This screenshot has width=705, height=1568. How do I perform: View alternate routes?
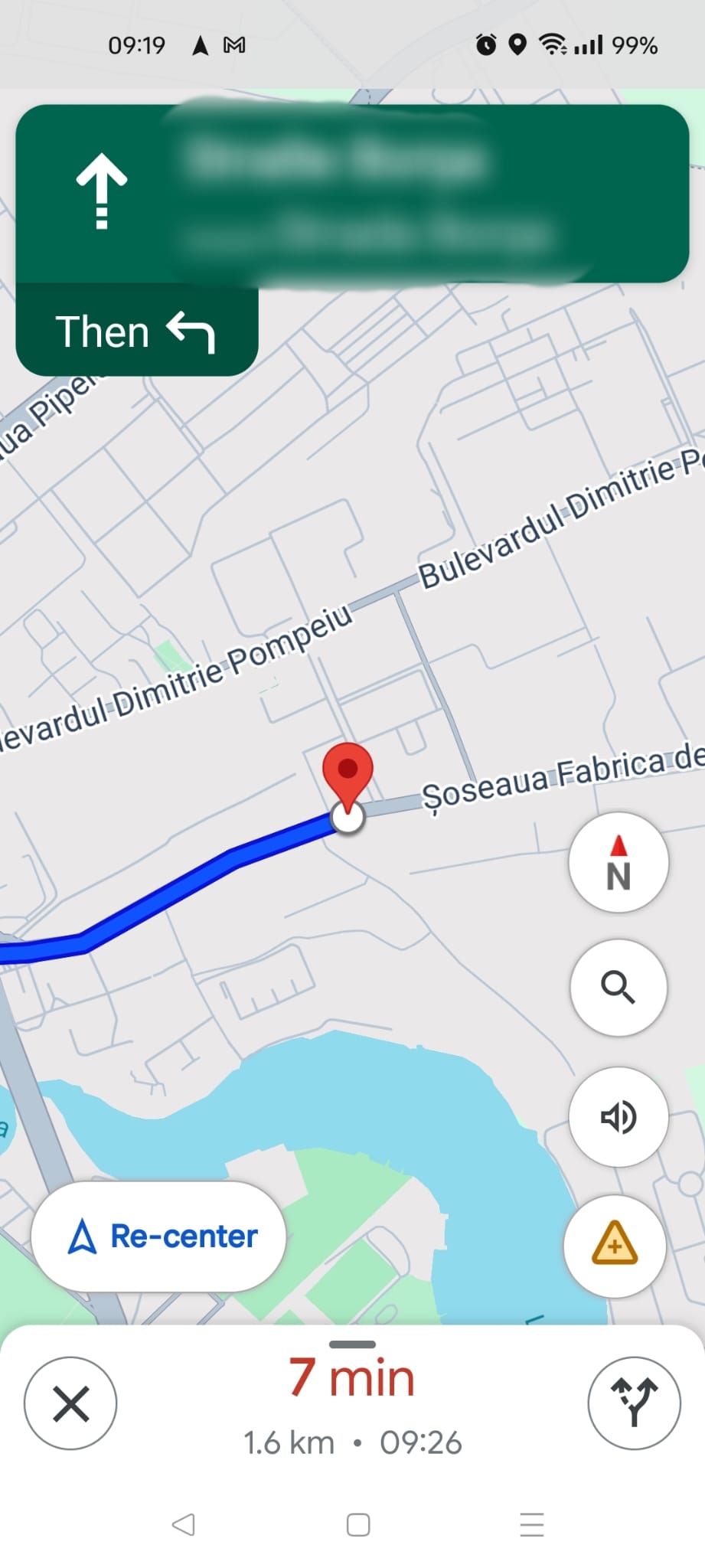pos(634,1403)
